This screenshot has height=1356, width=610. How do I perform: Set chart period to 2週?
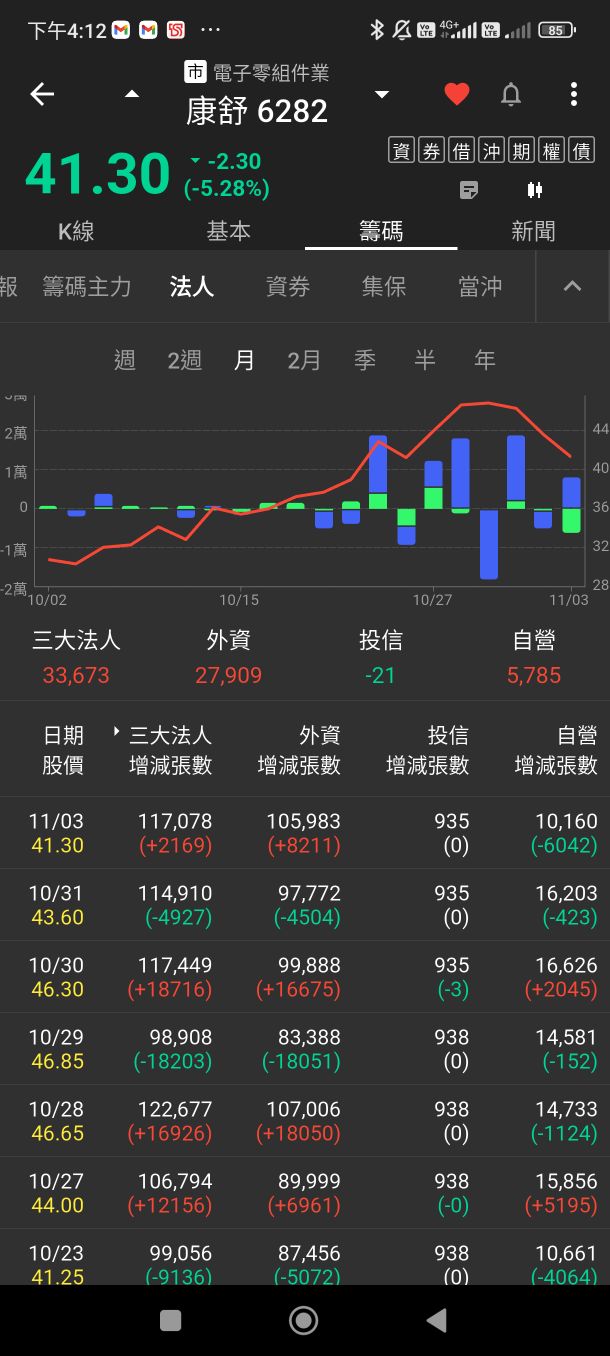click(x=184, y=360)
